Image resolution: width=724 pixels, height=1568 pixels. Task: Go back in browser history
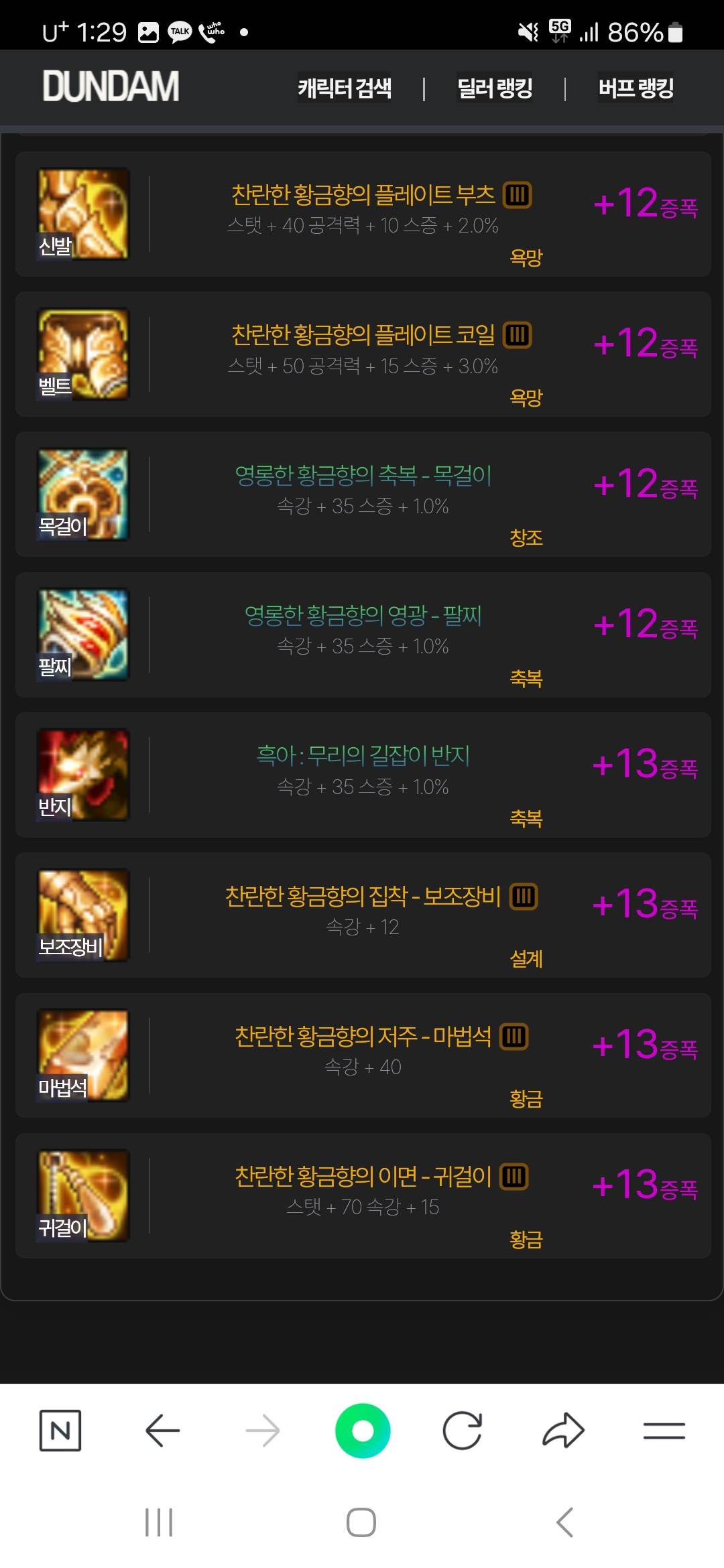(x=162, y=1431)
